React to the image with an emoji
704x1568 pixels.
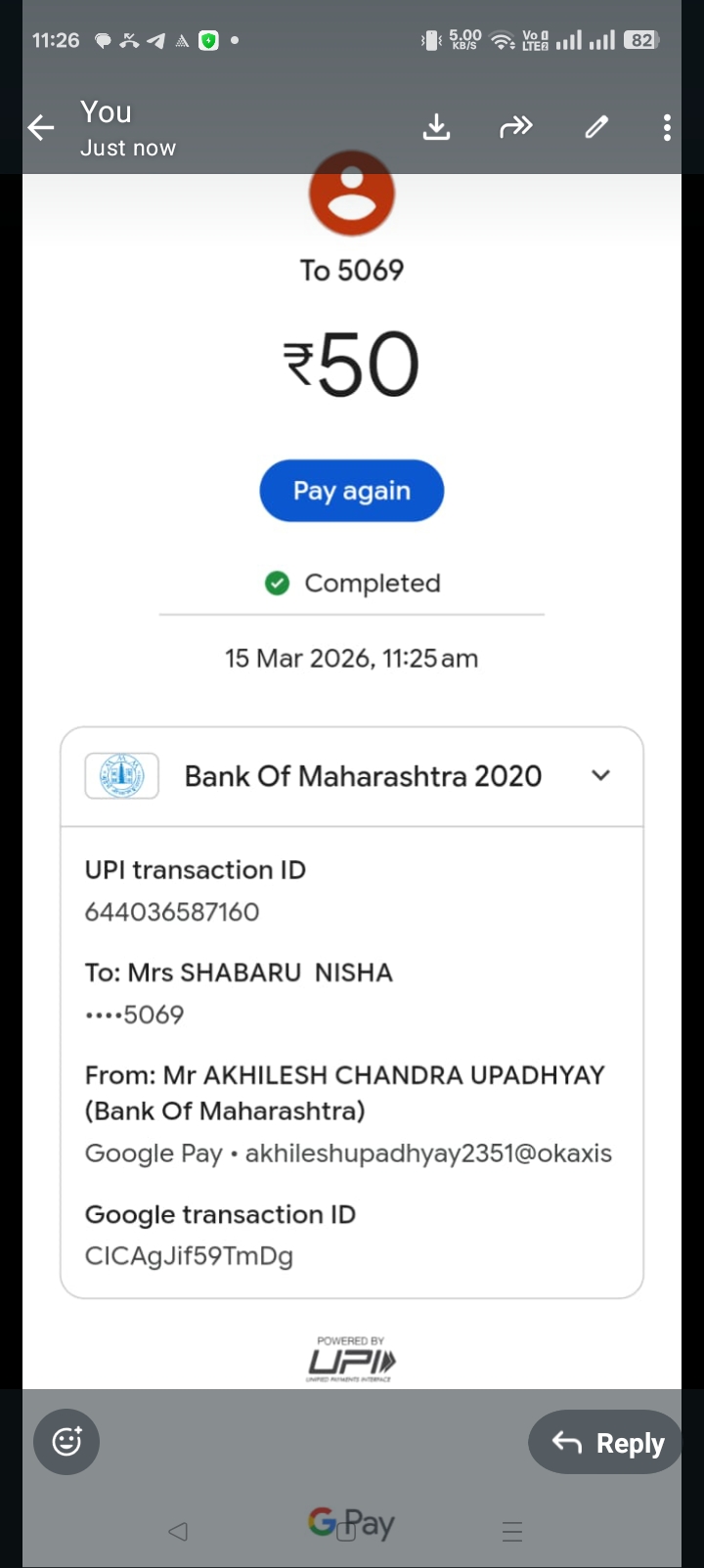click(66, 1441)
